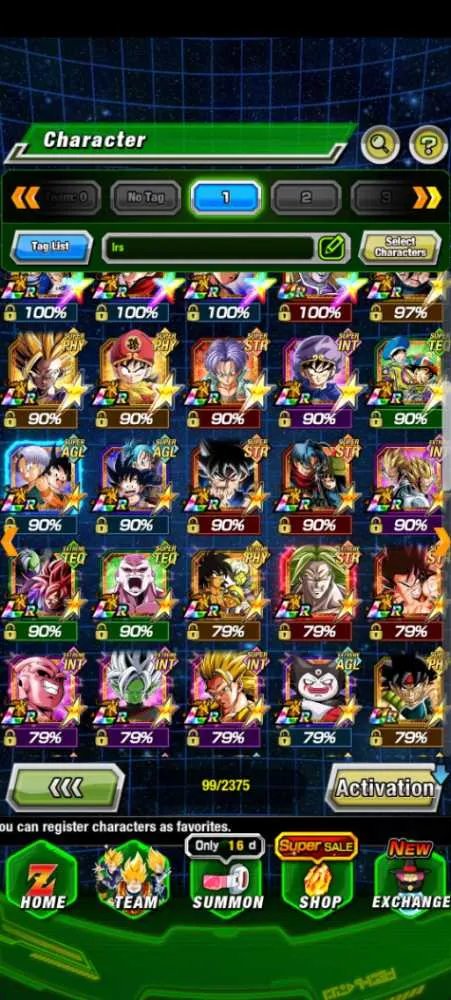This screenshot has height=1000, width=451.
Task: Select the No Tag tab
Action: pyautogui.click(x=145, y=198)
